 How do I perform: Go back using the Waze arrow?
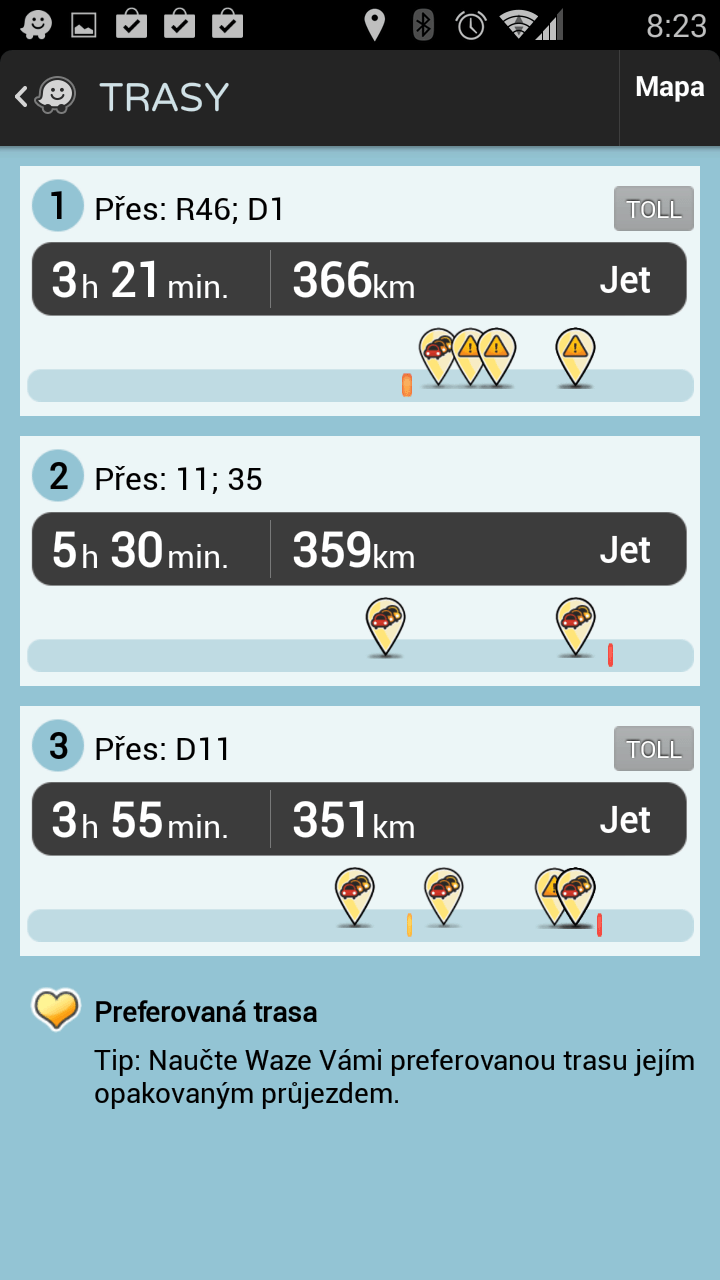44,97
